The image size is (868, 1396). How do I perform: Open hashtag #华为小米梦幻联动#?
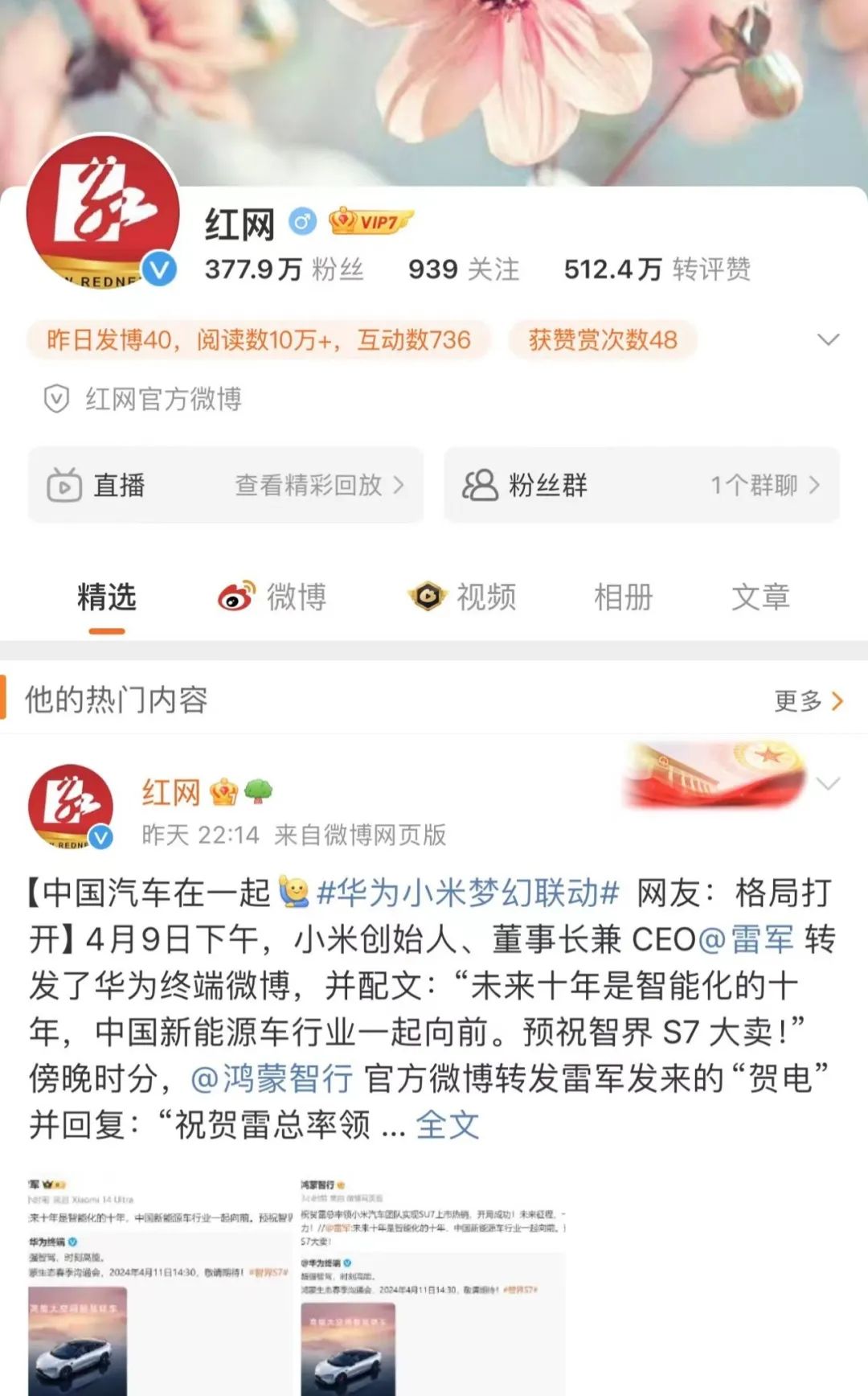[x=468, y=893]
